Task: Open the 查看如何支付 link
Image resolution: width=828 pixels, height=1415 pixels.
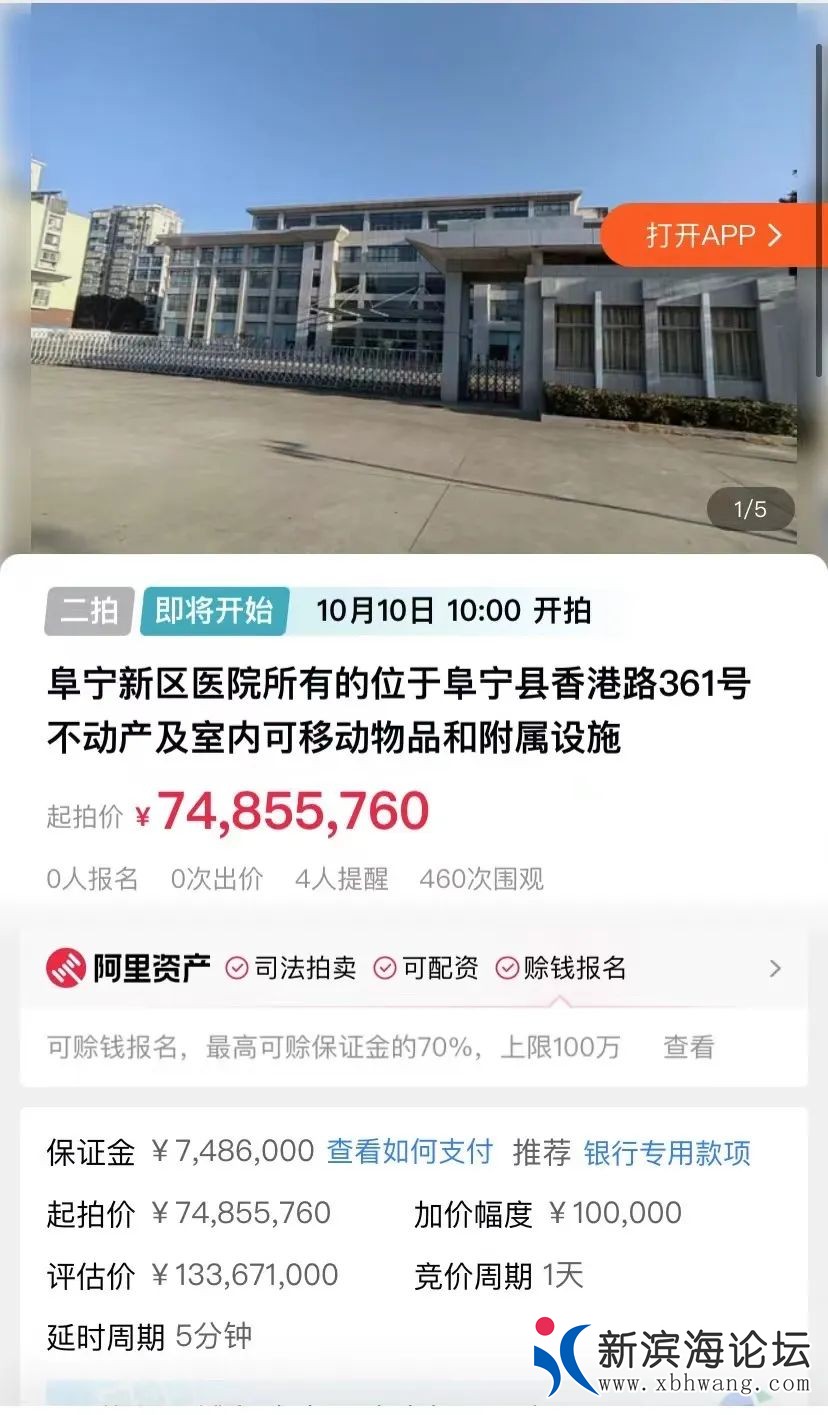Action: tap(410, 1152)
